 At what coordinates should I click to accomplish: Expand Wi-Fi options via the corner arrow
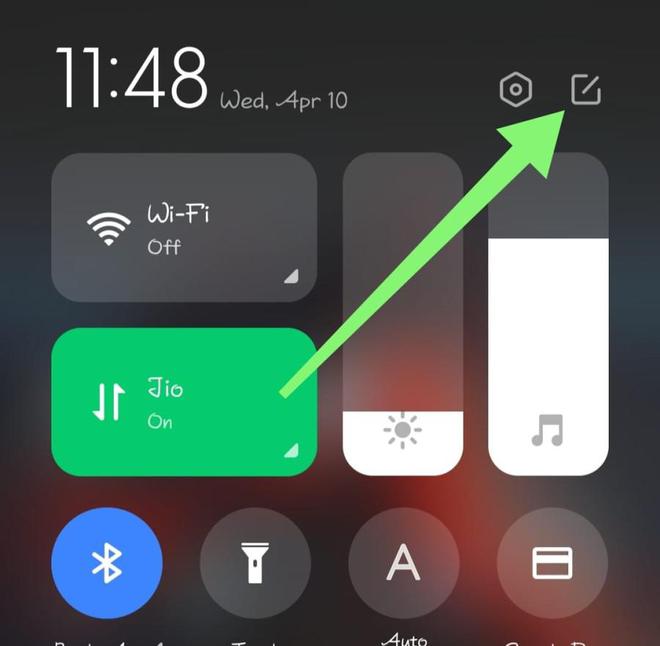pos(291,278)
